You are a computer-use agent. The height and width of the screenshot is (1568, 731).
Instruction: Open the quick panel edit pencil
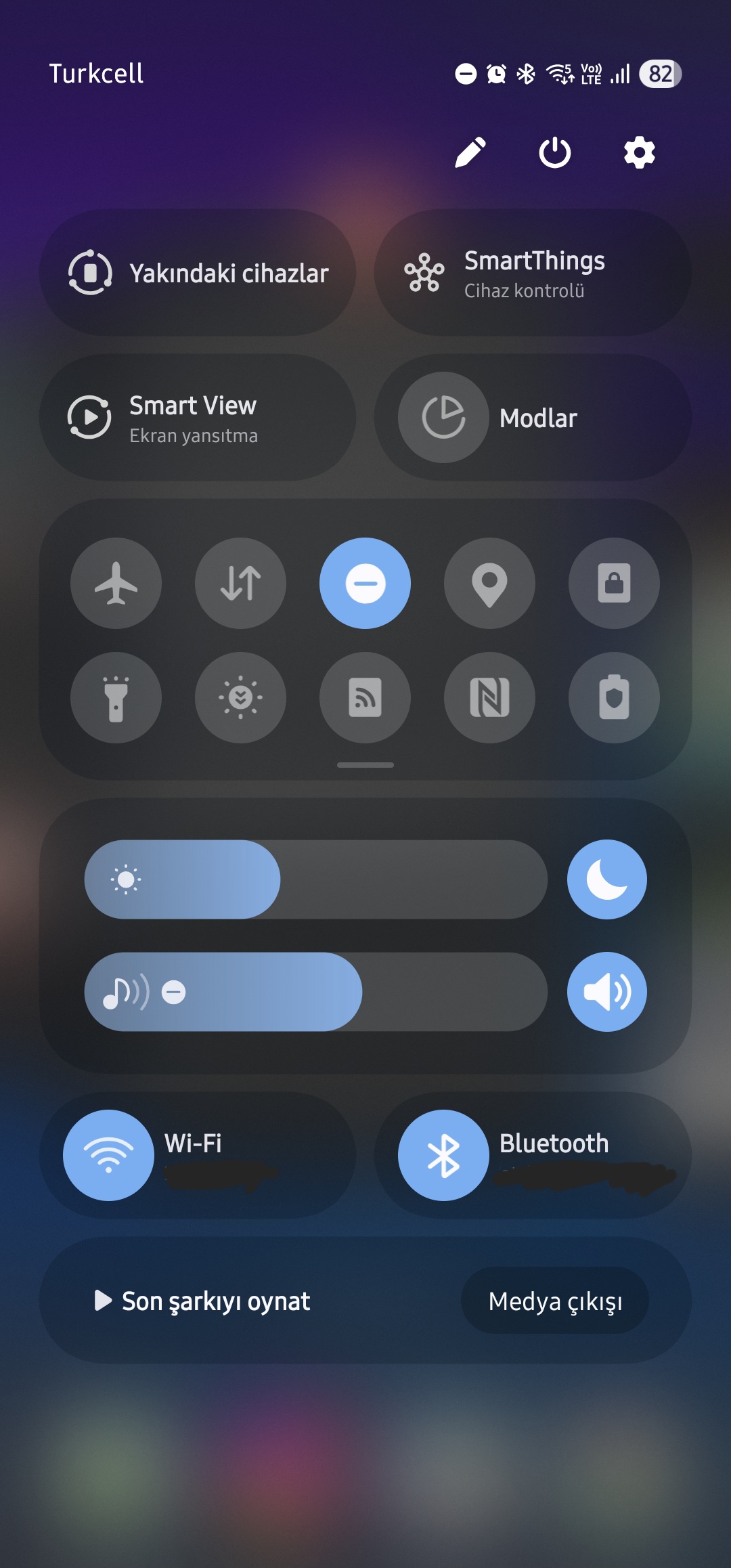coord(470,152)
